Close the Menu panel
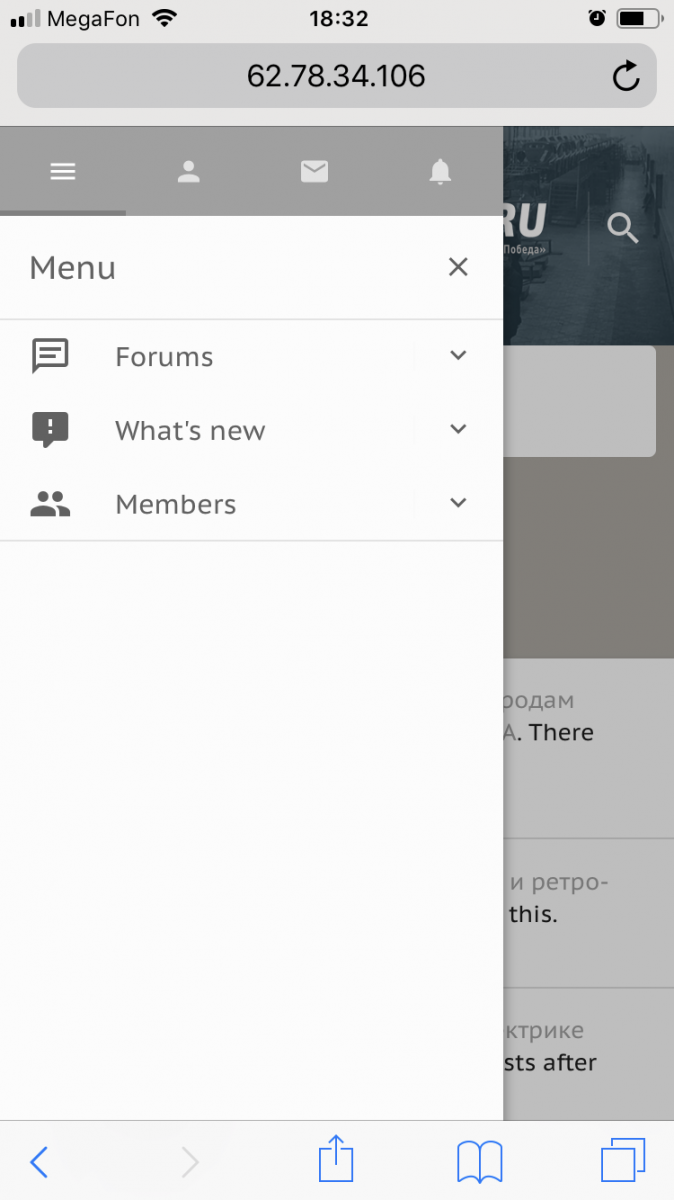 [x=458, y=267]
